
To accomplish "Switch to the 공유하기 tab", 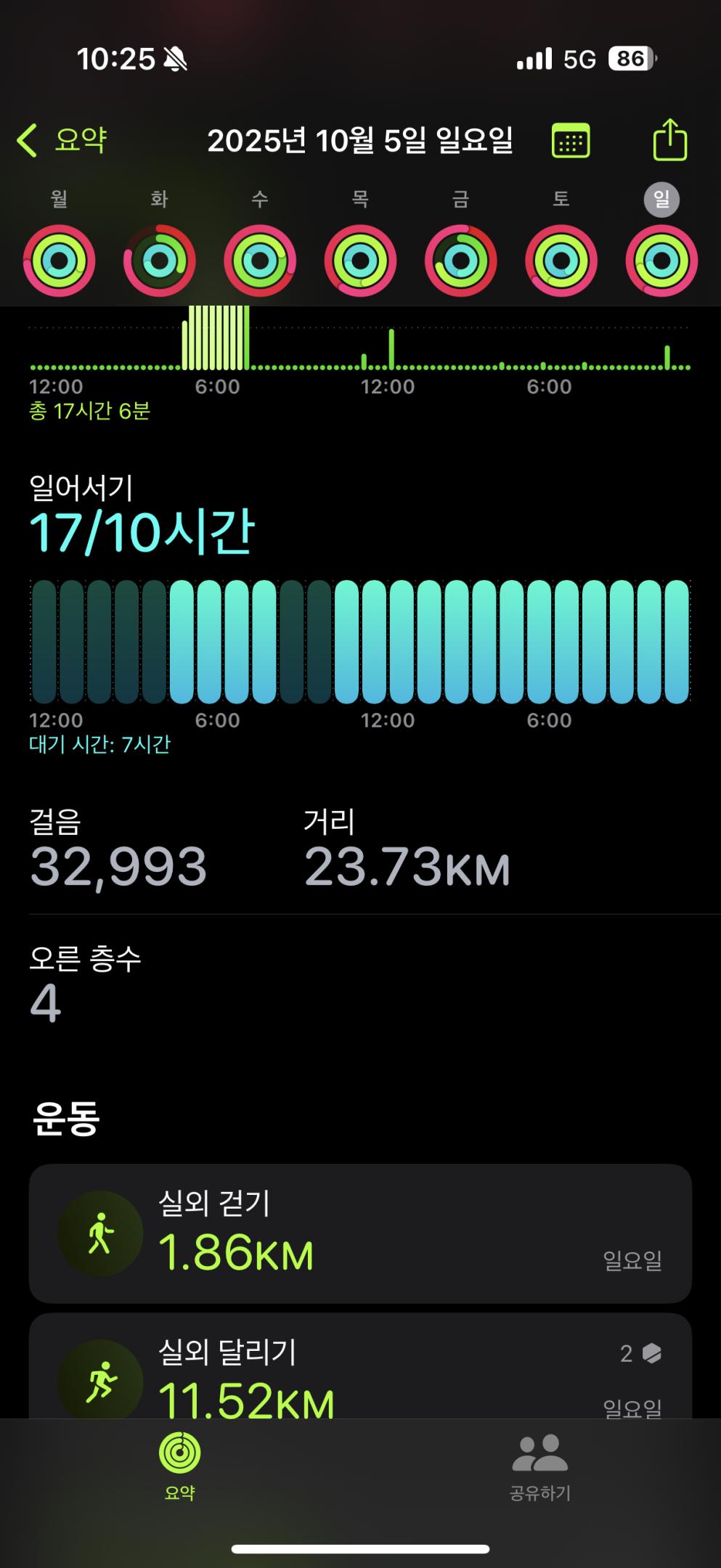I will pos(540,1466).
